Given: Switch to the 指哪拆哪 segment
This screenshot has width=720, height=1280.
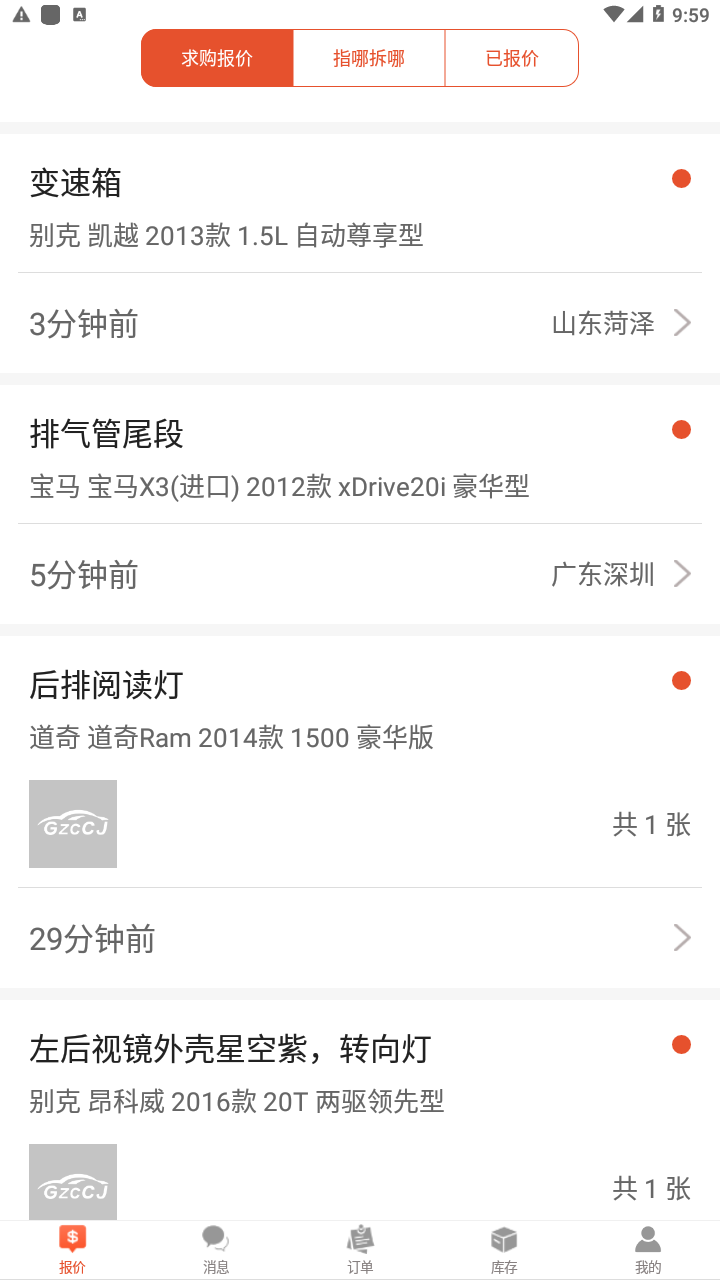Looking at the screenshot, I should click(x=369, y=58).
